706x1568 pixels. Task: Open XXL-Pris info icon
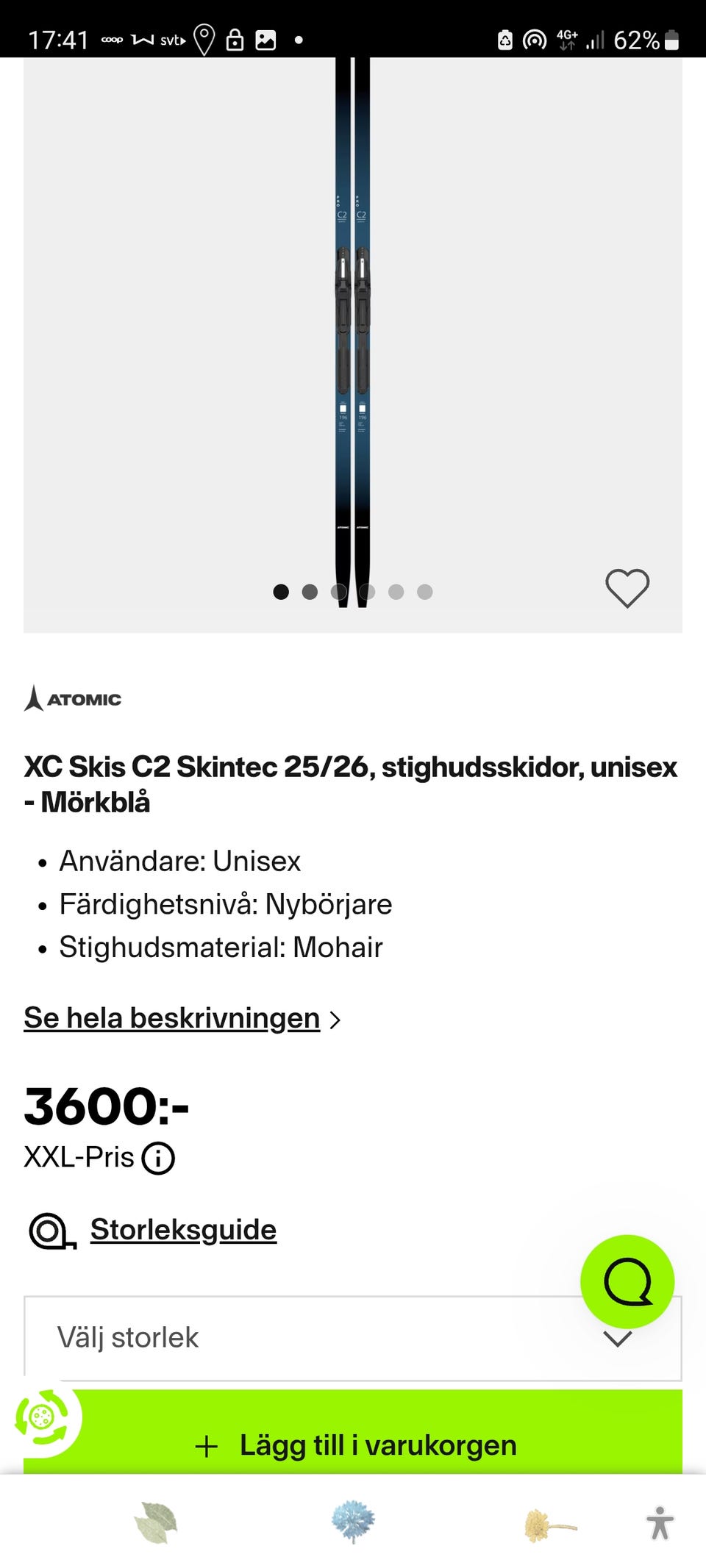[x=158, y=1158]
